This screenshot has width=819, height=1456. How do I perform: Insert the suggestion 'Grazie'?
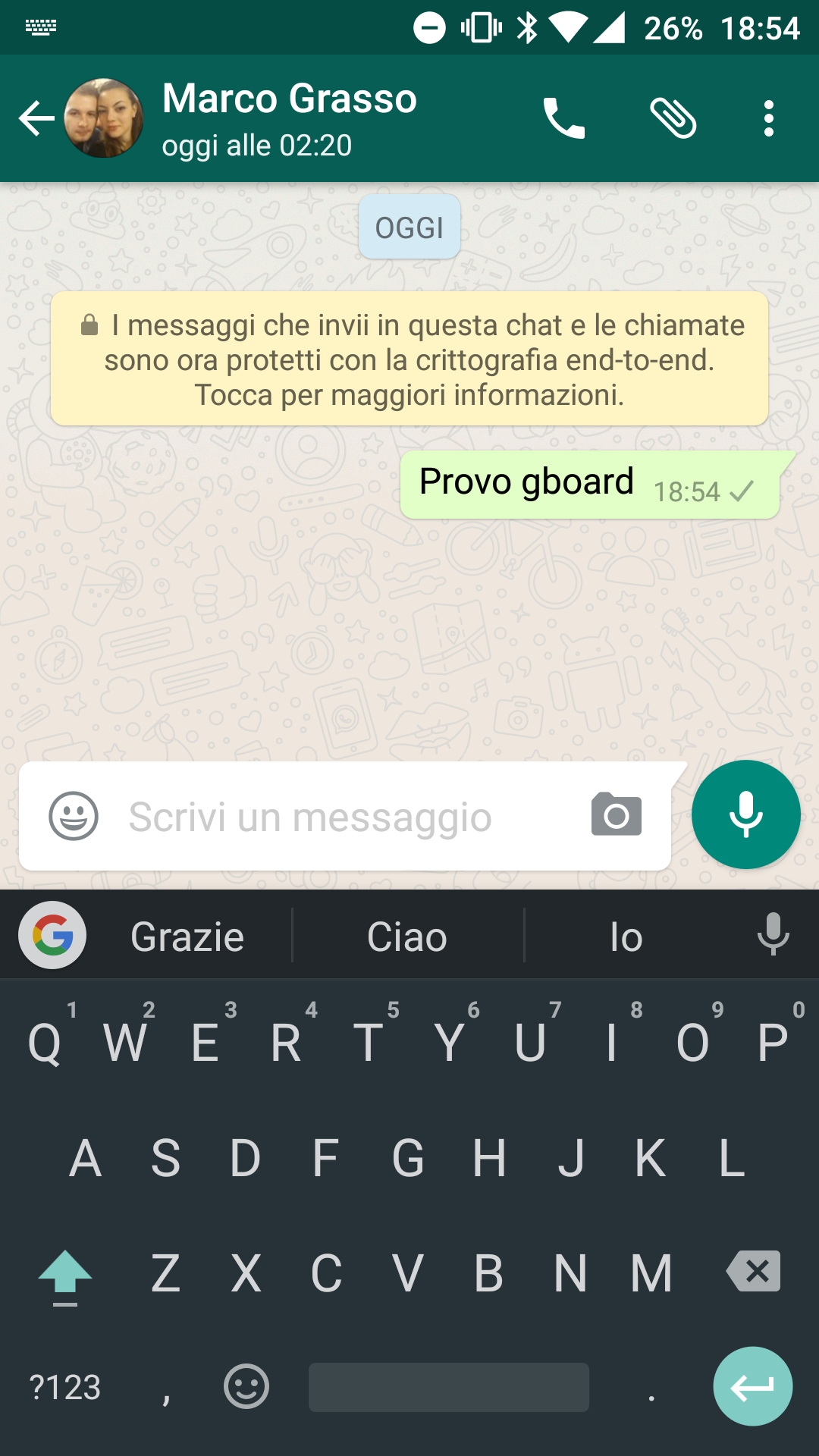coord(188,937)
